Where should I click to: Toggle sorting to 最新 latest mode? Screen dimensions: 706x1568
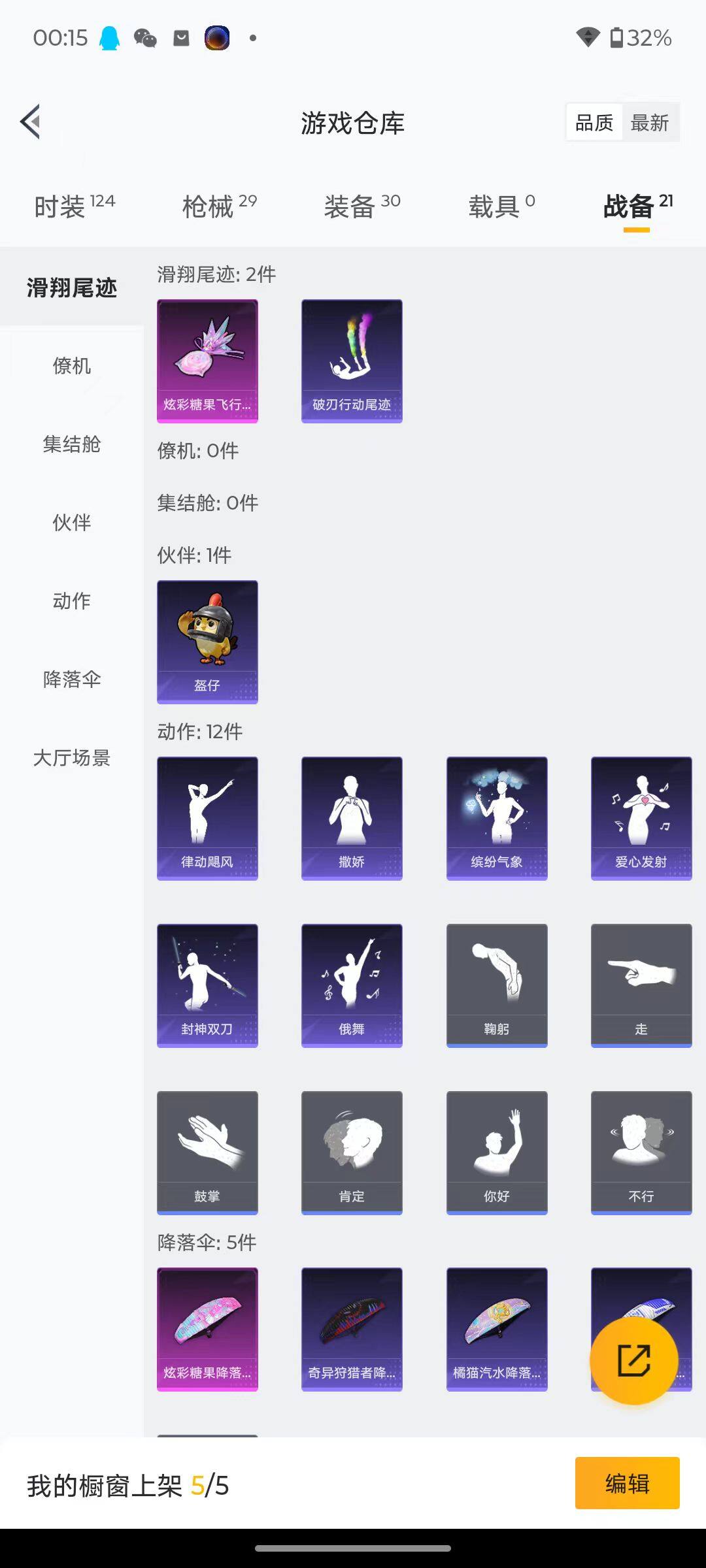[x=650, y=122]
